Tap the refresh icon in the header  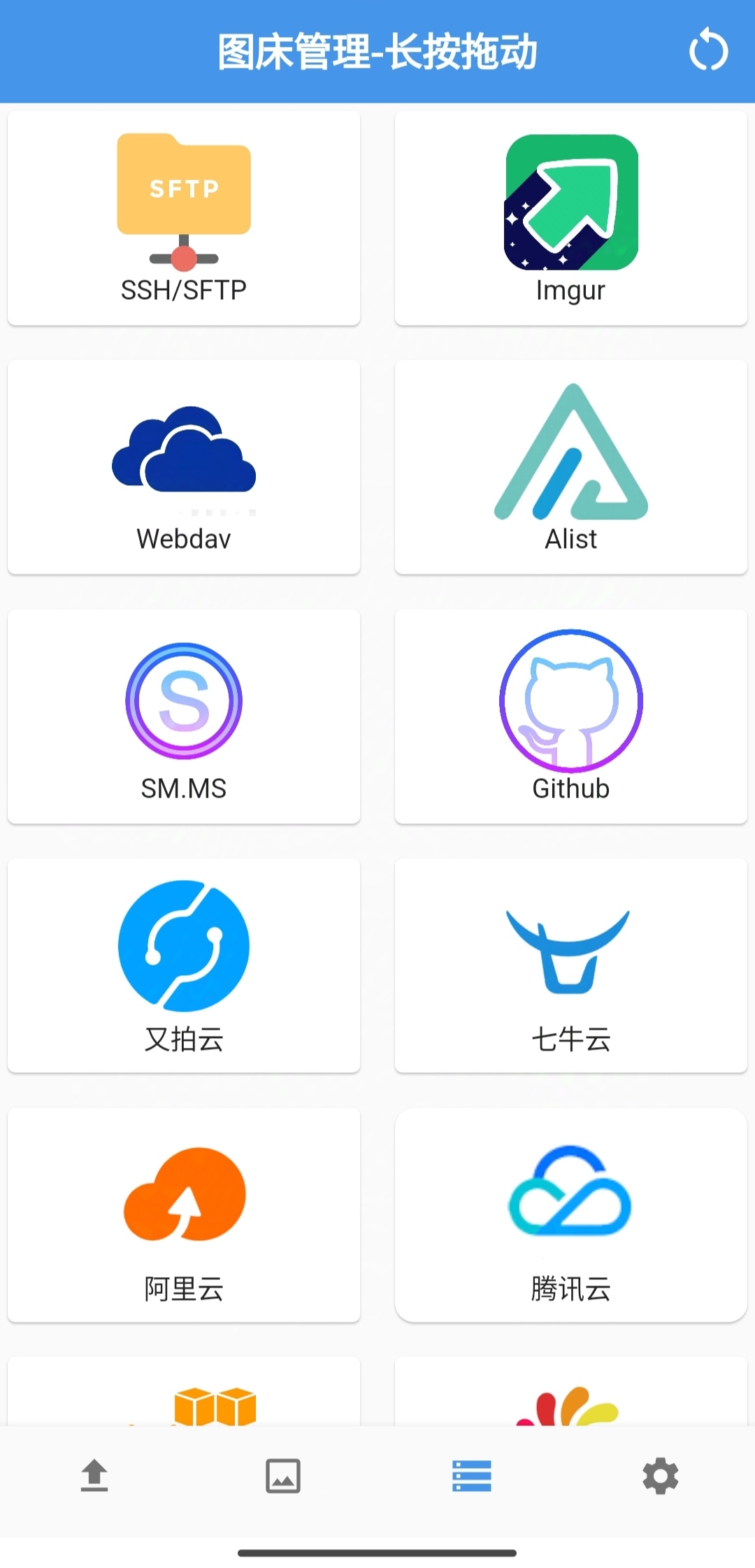click(x=708, y=50)
